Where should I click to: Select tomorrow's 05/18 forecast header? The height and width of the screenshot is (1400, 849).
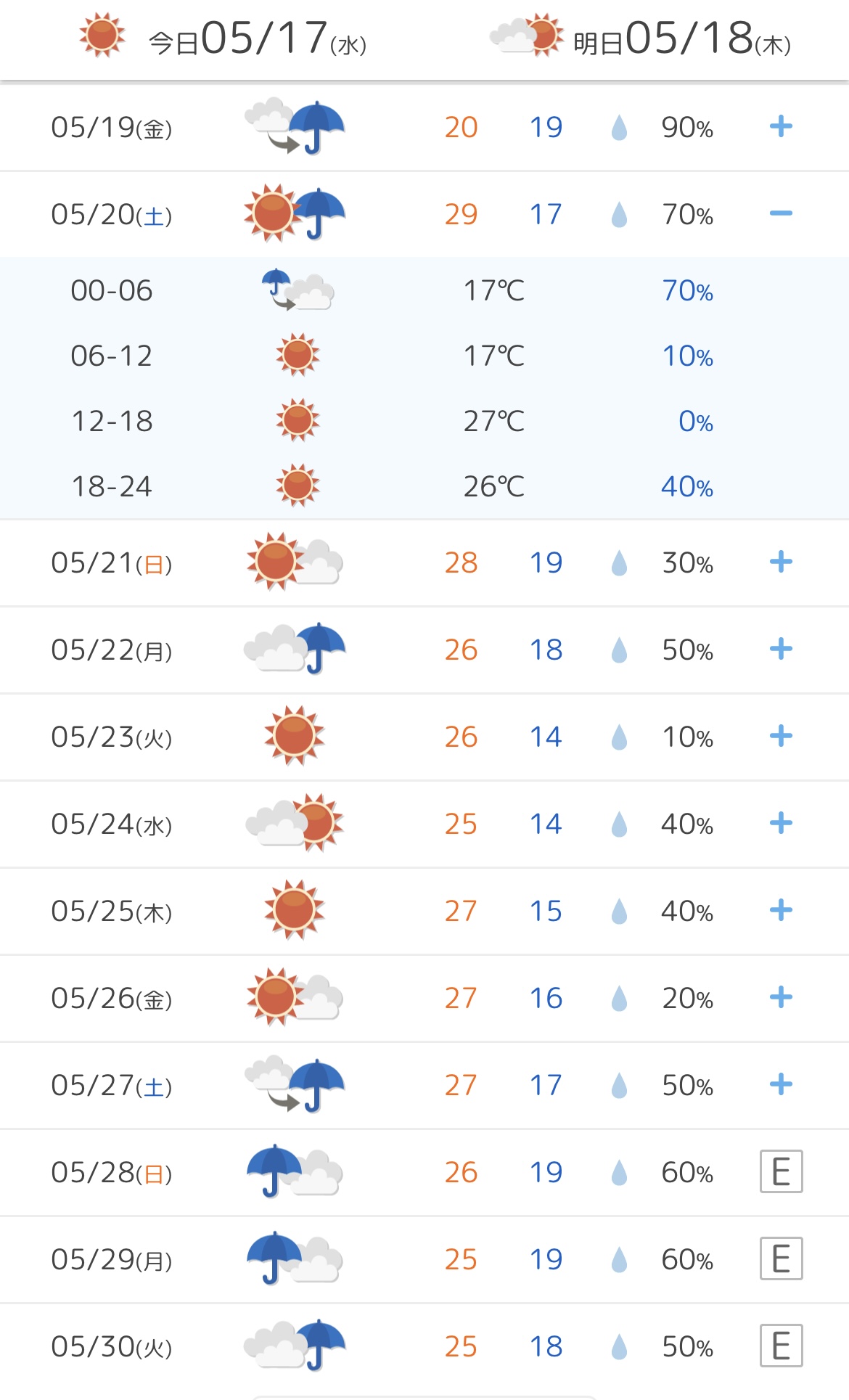pos(641,38)
